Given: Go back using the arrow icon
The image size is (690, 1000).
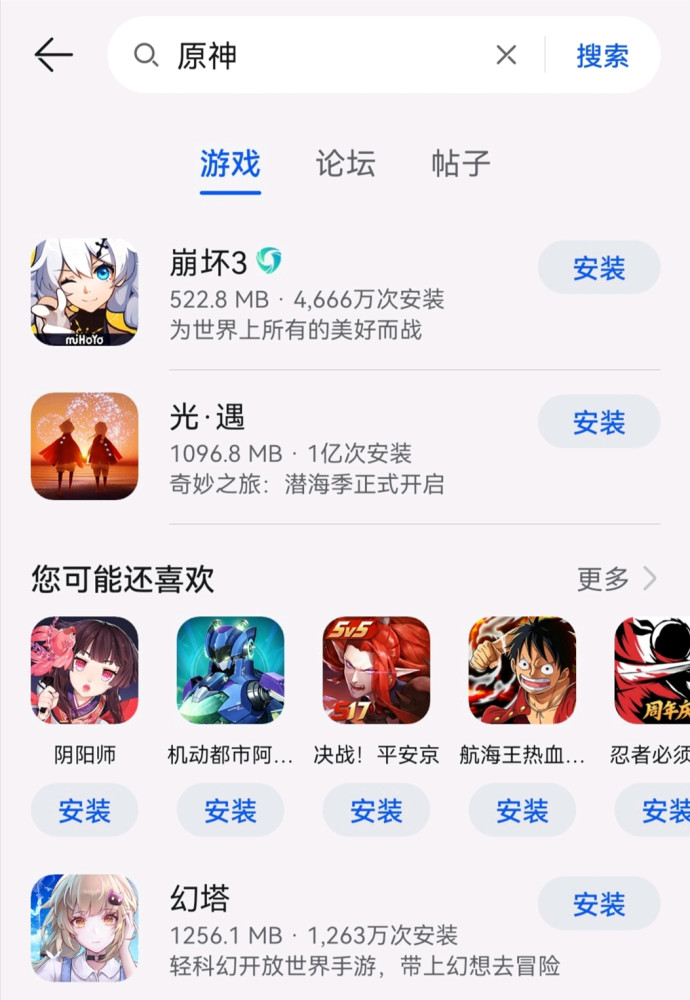Looking at the screenshot, I should pos(53,55).
